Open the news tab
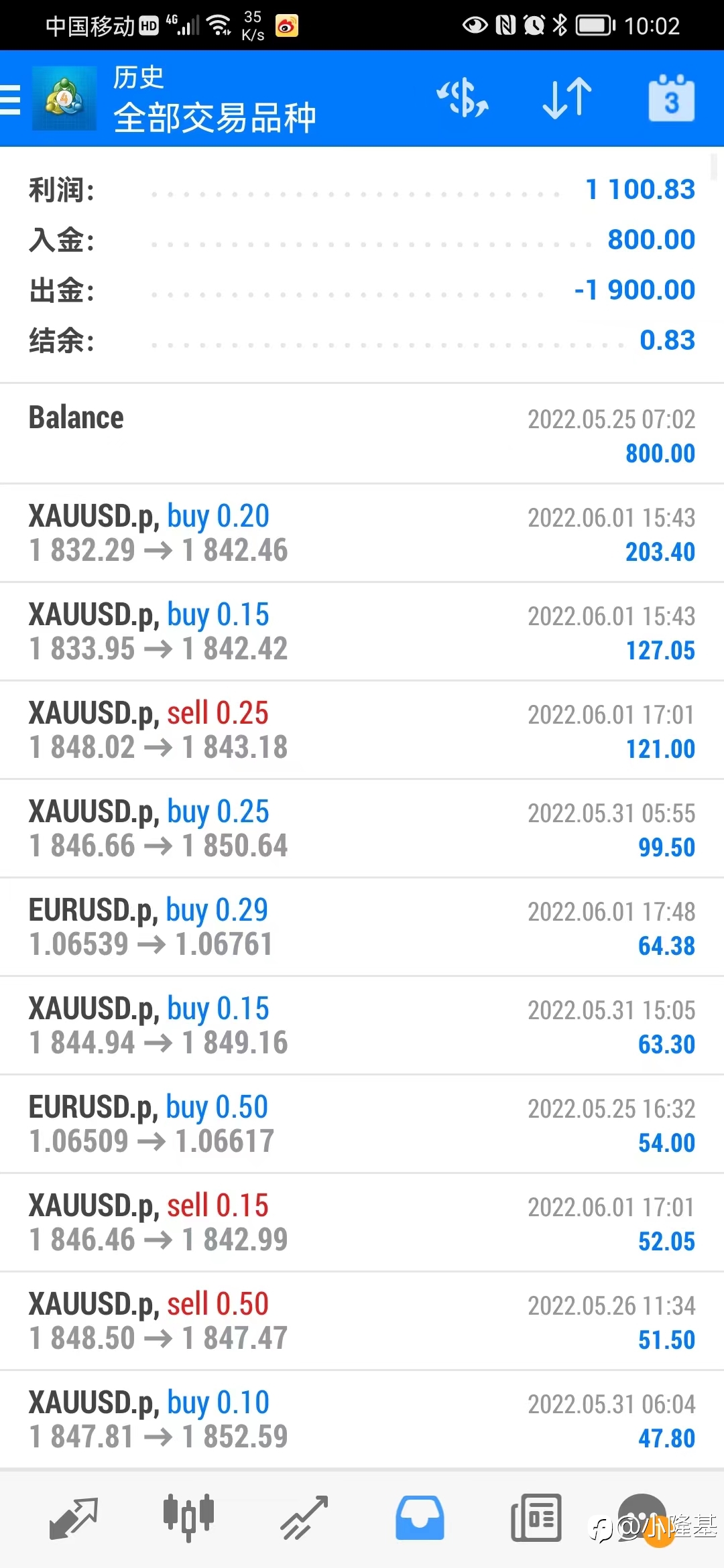This screenshot has height=1568, width=724. (x=536, y=1518)
